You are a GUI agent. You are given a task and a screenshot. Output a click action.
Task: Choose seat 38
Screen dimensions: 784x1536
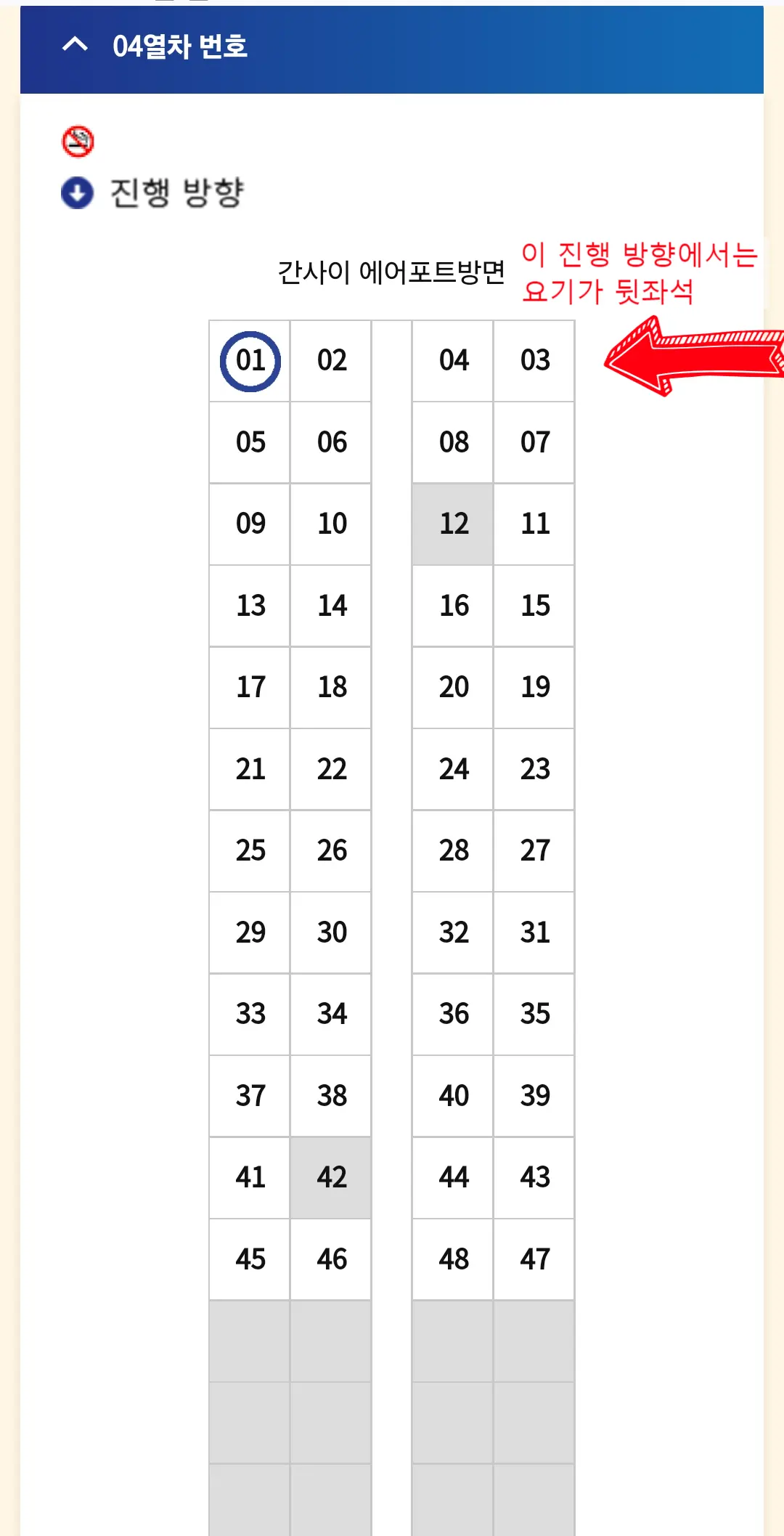coord(332,1096)
